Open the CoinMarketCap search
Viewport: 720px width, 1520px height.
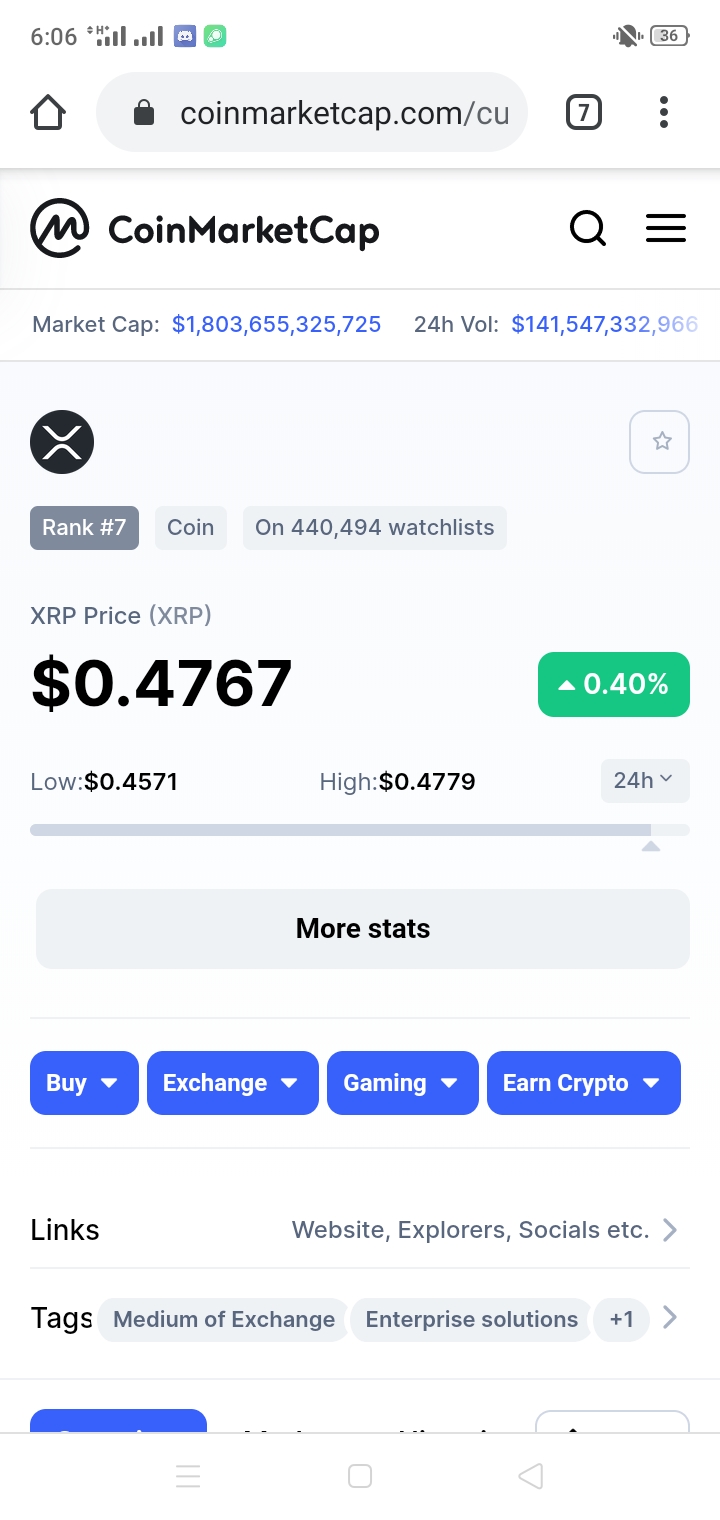pos(588,229)
